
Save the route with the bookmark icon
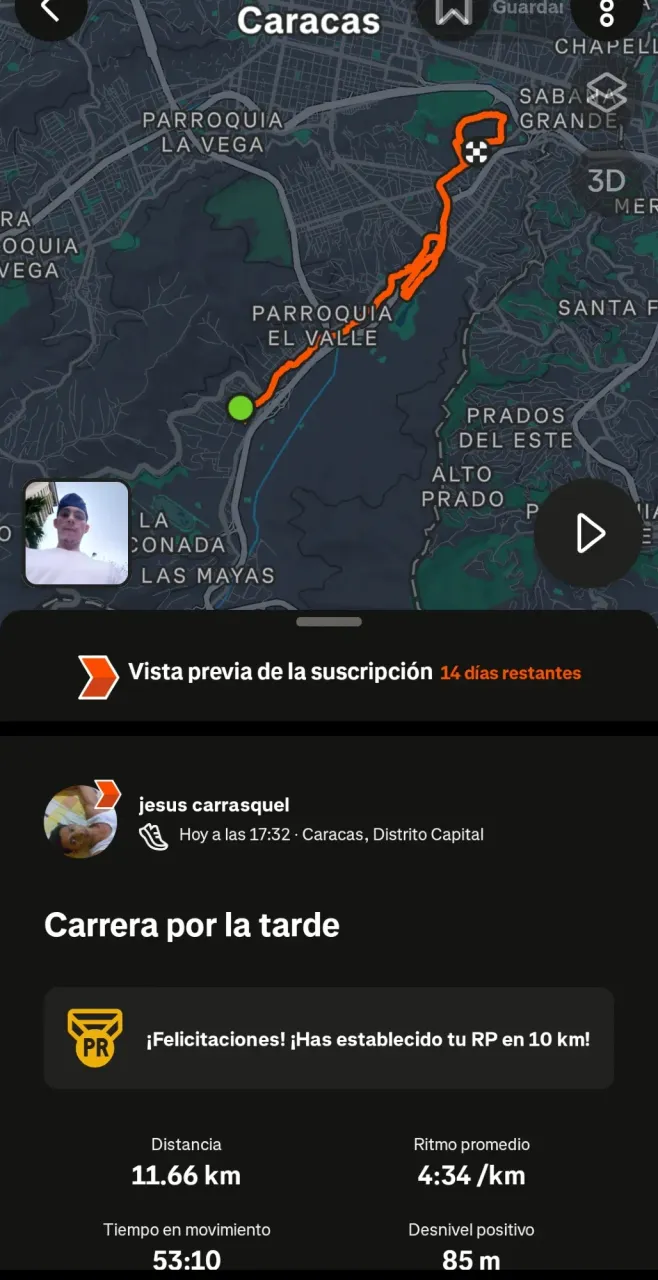pyautogui.click(x=453, y=12)
